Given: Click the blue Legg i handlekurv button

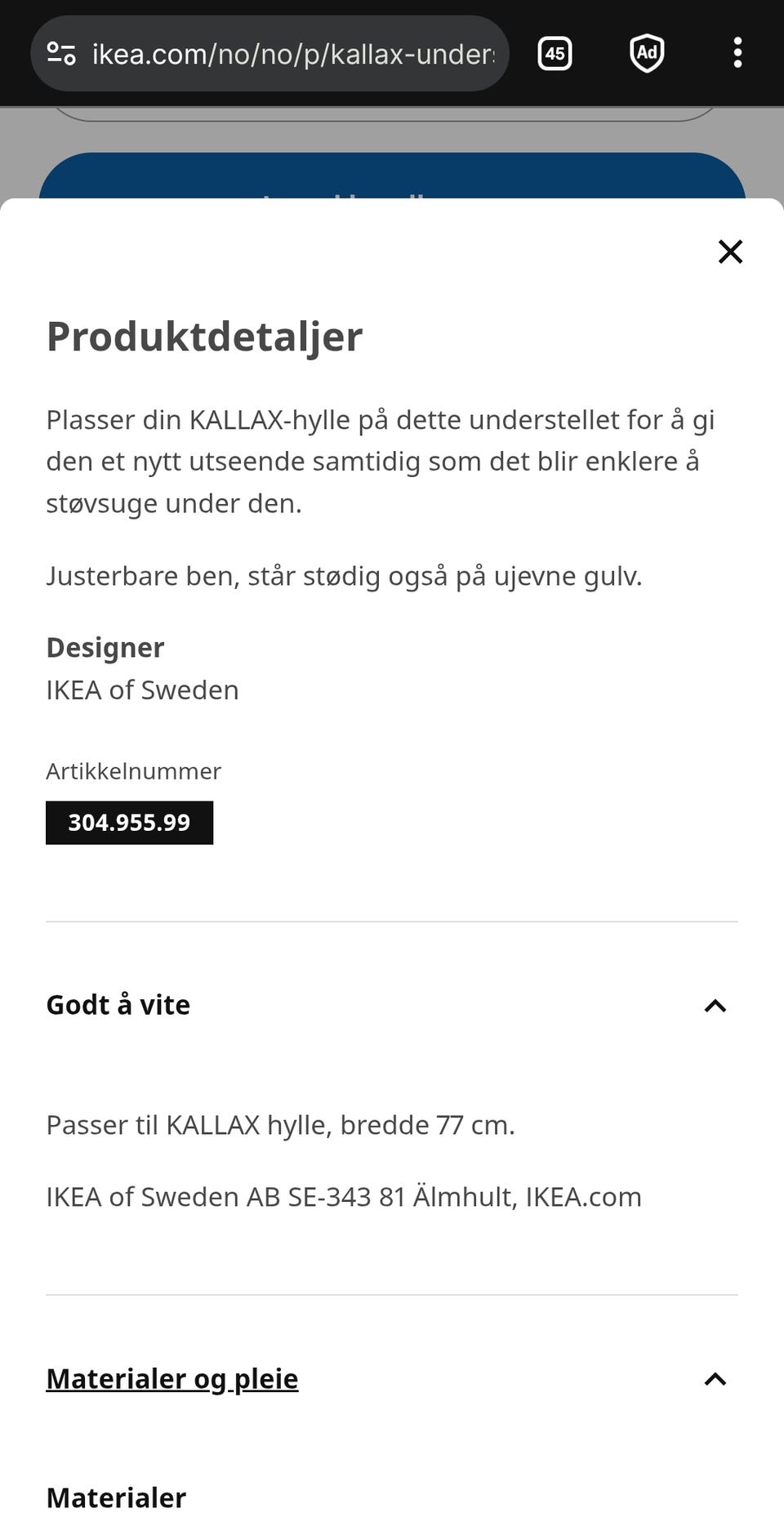Looking at the screenshot, I should coord(392,184).
